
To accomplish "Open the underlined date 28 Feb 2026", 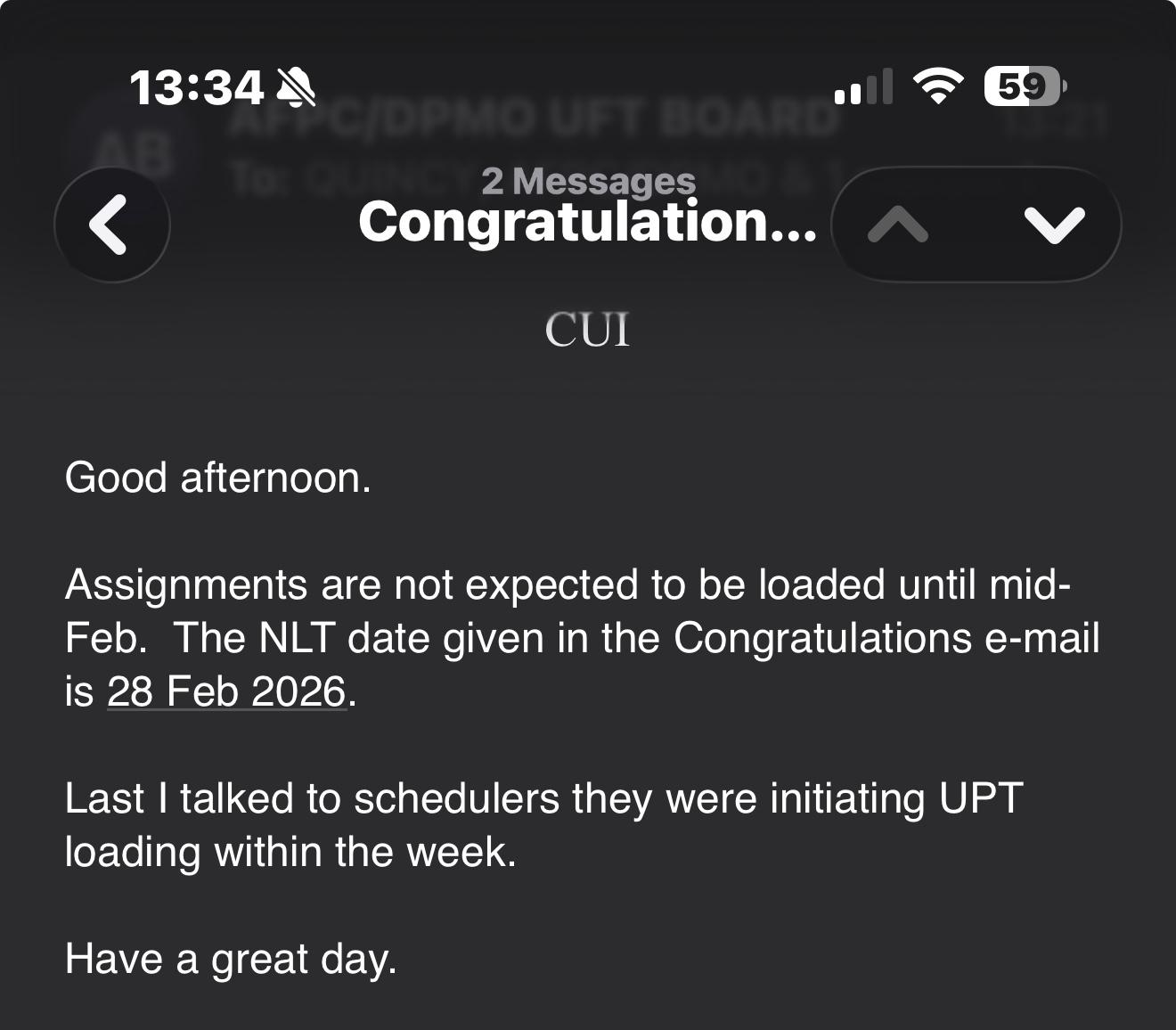I will click(226, 691).
